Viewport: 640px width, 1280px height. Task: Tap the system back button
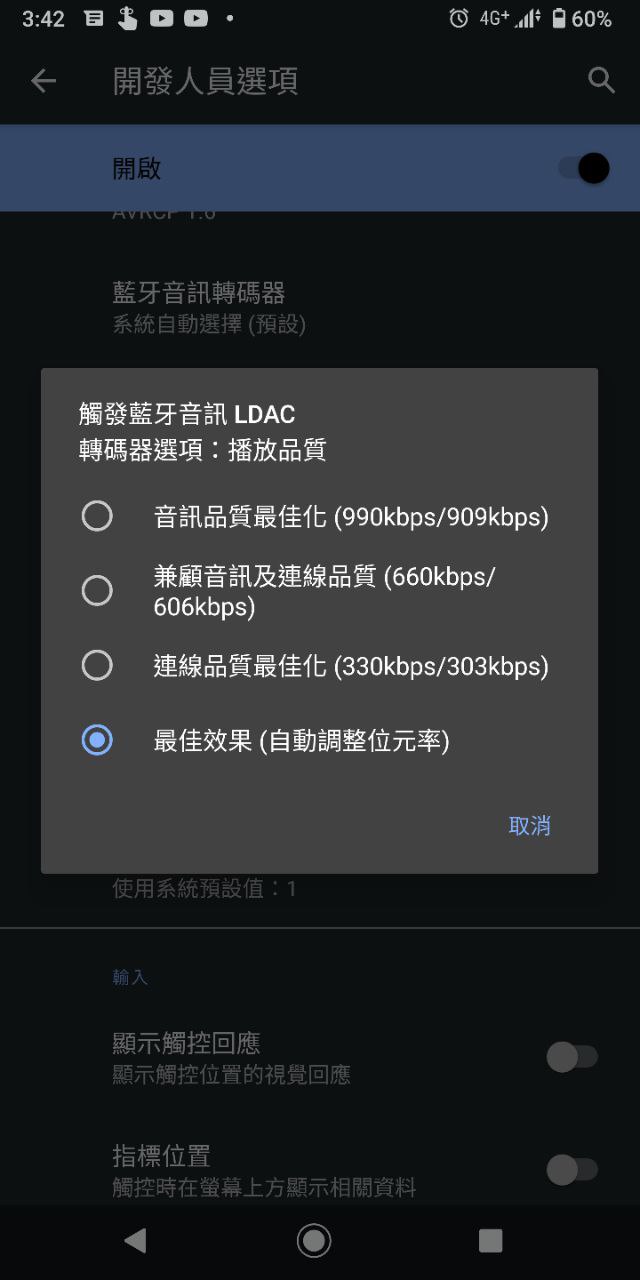tap(135, 1241)
